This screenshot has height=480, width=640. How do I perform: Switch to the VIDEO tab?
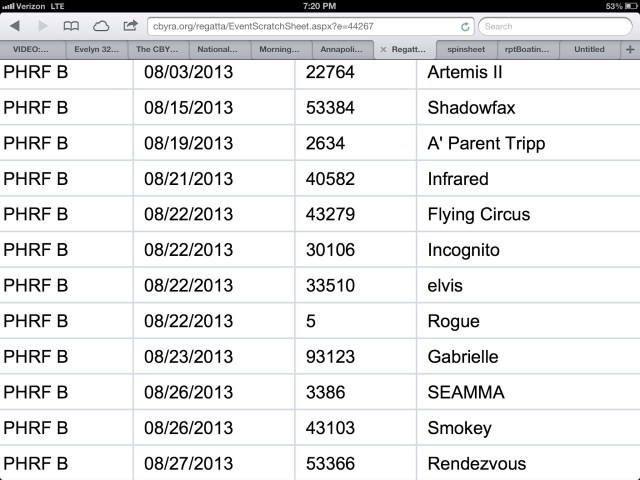(30, 49)
